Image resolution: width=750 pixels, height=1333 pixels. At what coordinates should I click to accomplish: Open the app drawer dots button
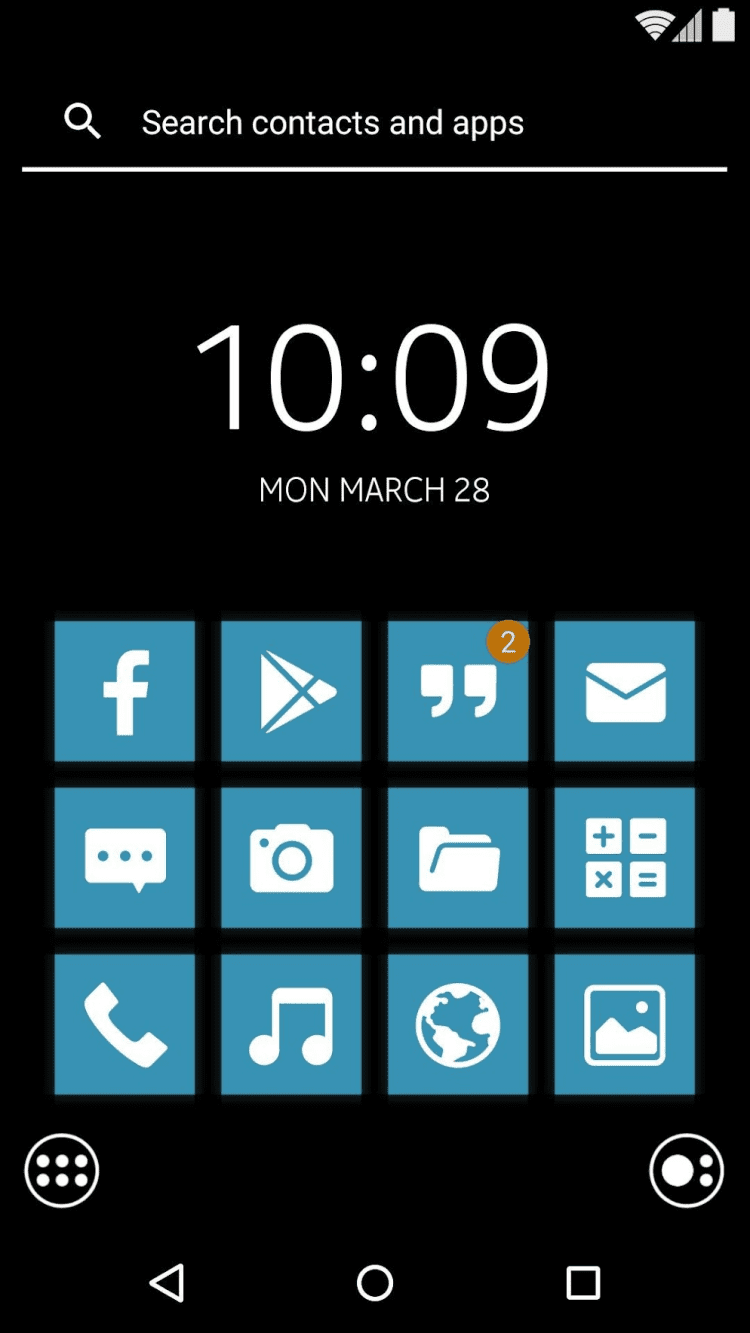(62, 1170)
